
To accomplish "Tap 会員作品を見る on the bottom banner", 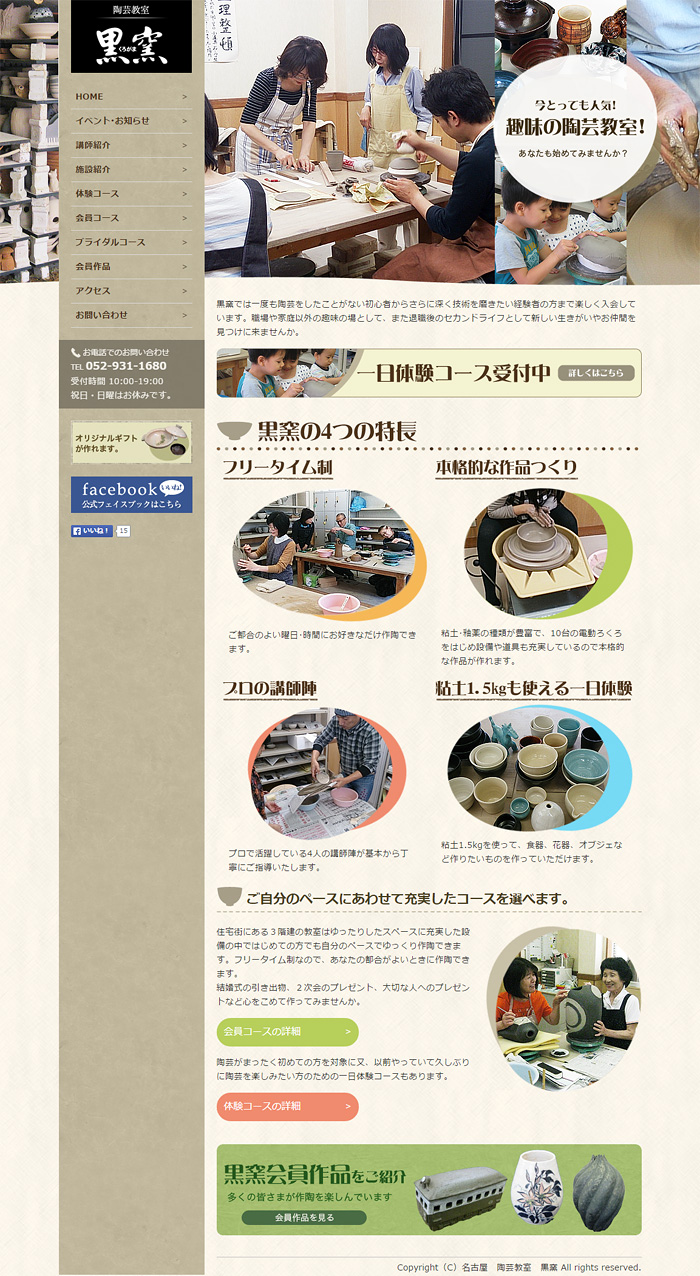I will pos(304,1218).
